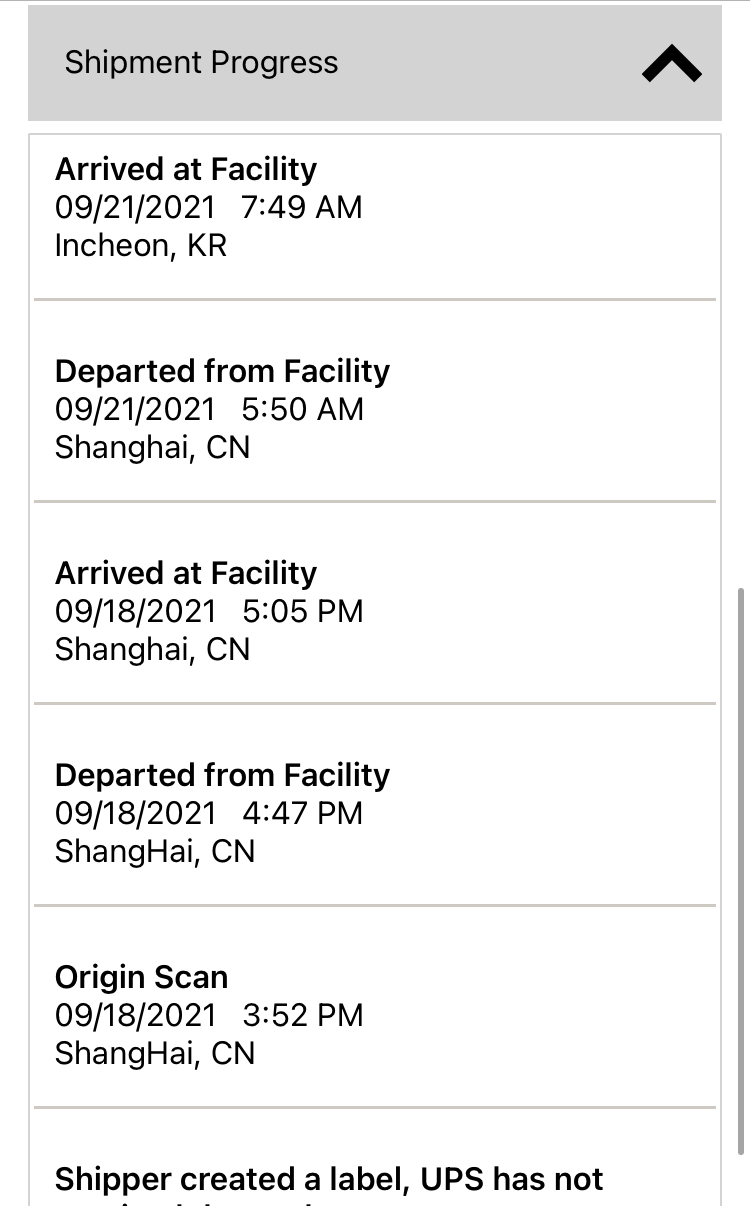Viewport: 750px width, 1206px height.
Task: Collapse the Shipment Progress section
Action: (671, 64)
